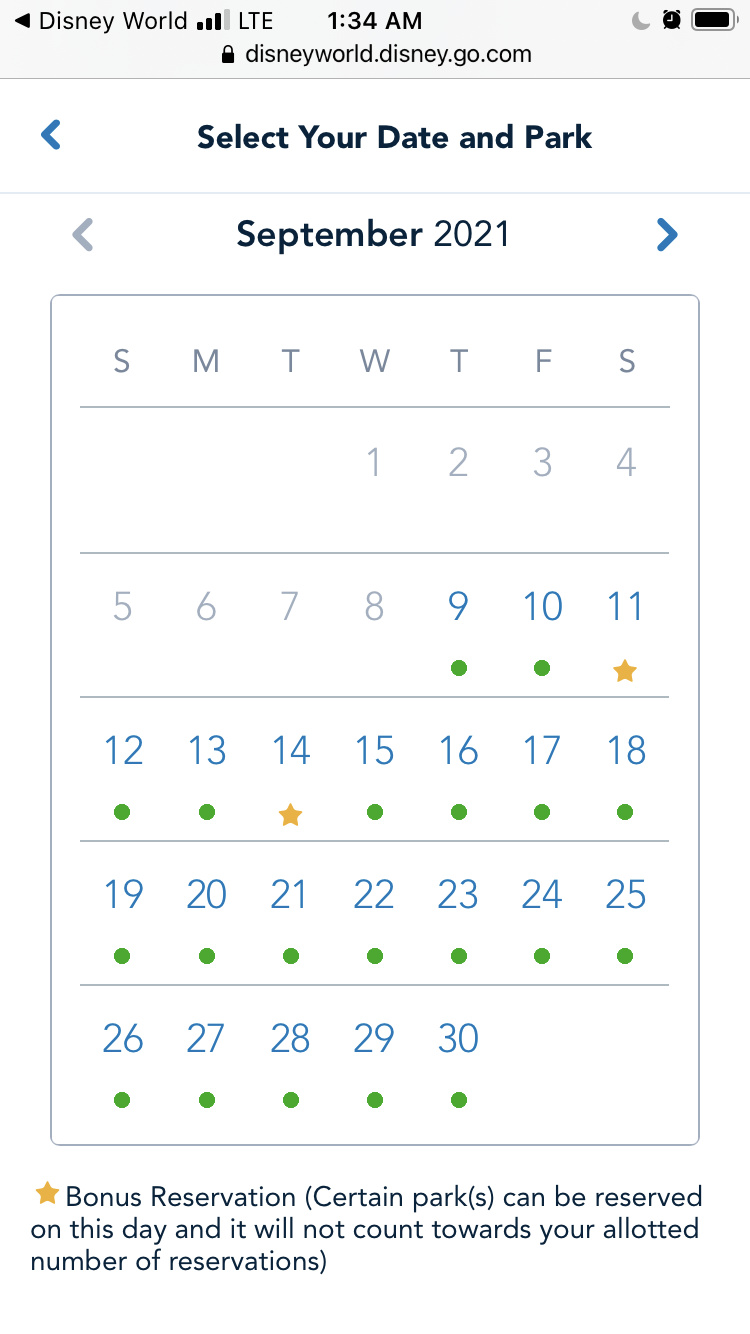750x1334 pixels.
Task: Advance to the next month
Action: pyautogui.click(x=667, y=235)
